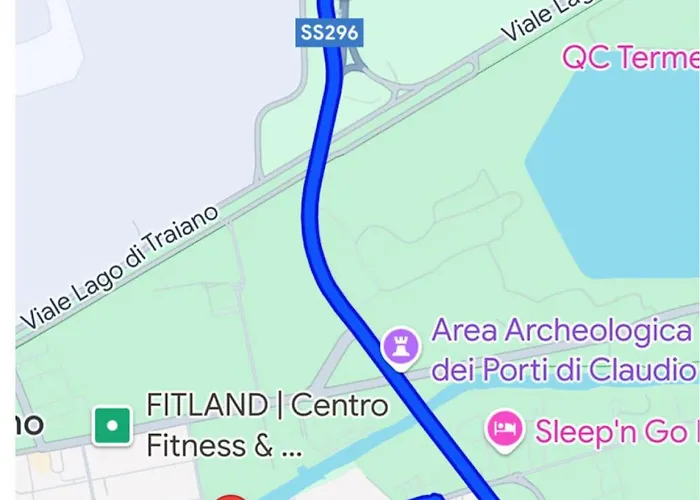Viewport: 700px width, 500px height.
Task: Select the Area Archeologica dei Porti di Claudio marker
Action: [400, 348]
